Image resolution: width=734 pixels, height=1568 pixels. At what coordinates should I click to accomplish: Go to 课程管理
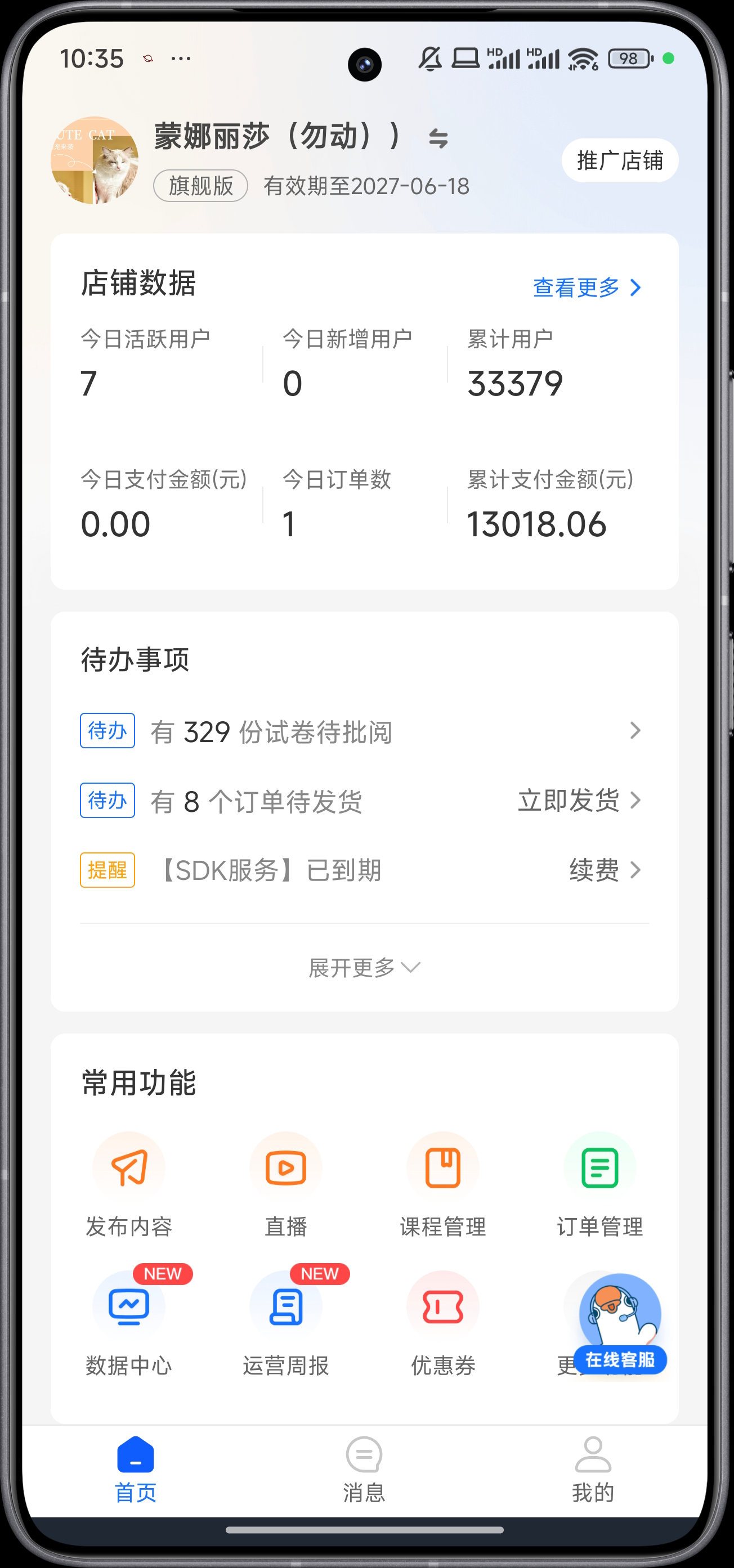pos(443,1184)
